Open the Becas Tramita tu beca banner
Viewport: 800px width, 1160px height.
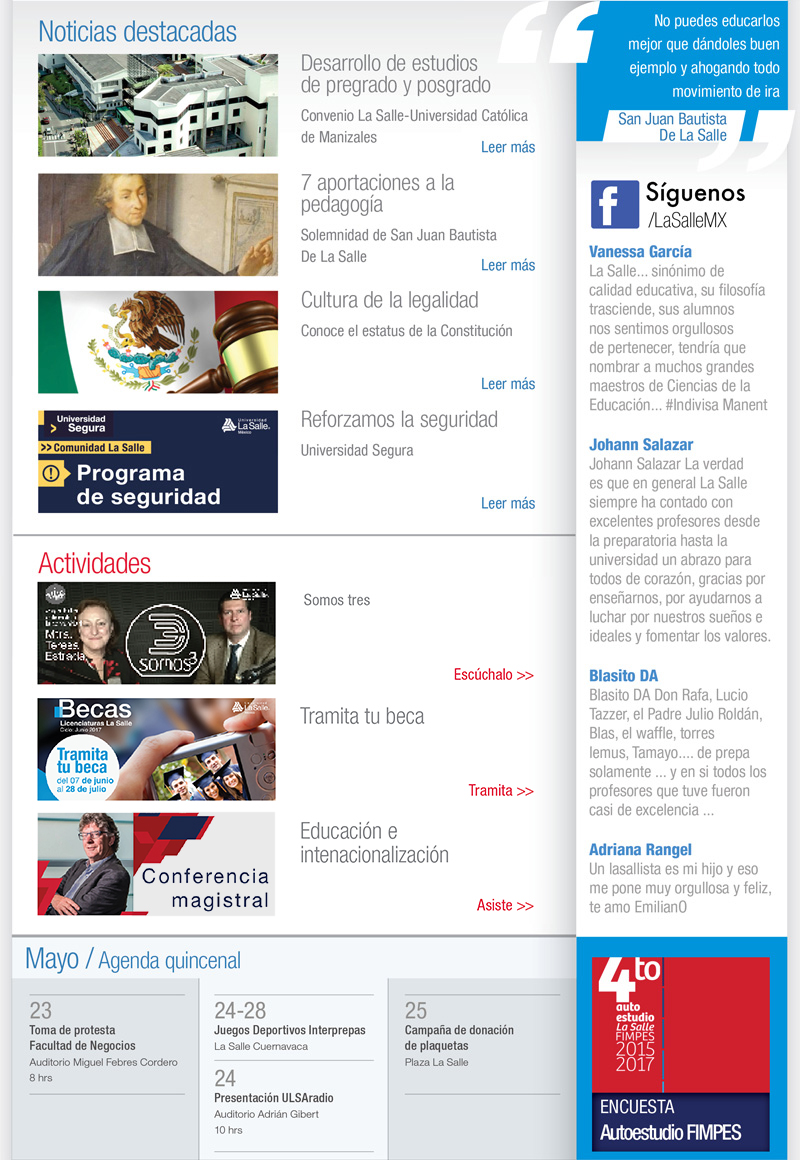(x=156, y=749)
